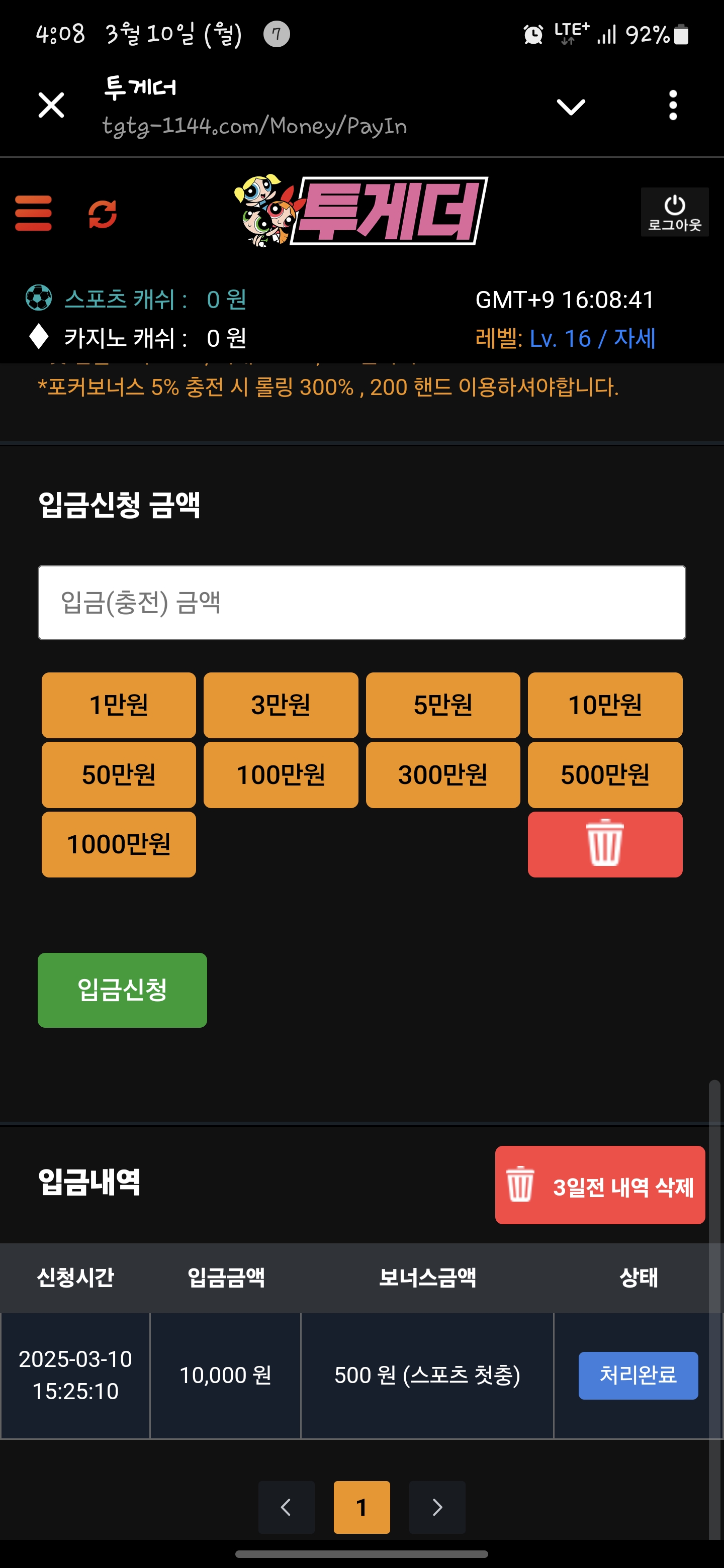Image resolution: width=724 pixels, height=1568 pixels.
Task: Tap the 100만원 amount button
Action: tap(281, 775)
